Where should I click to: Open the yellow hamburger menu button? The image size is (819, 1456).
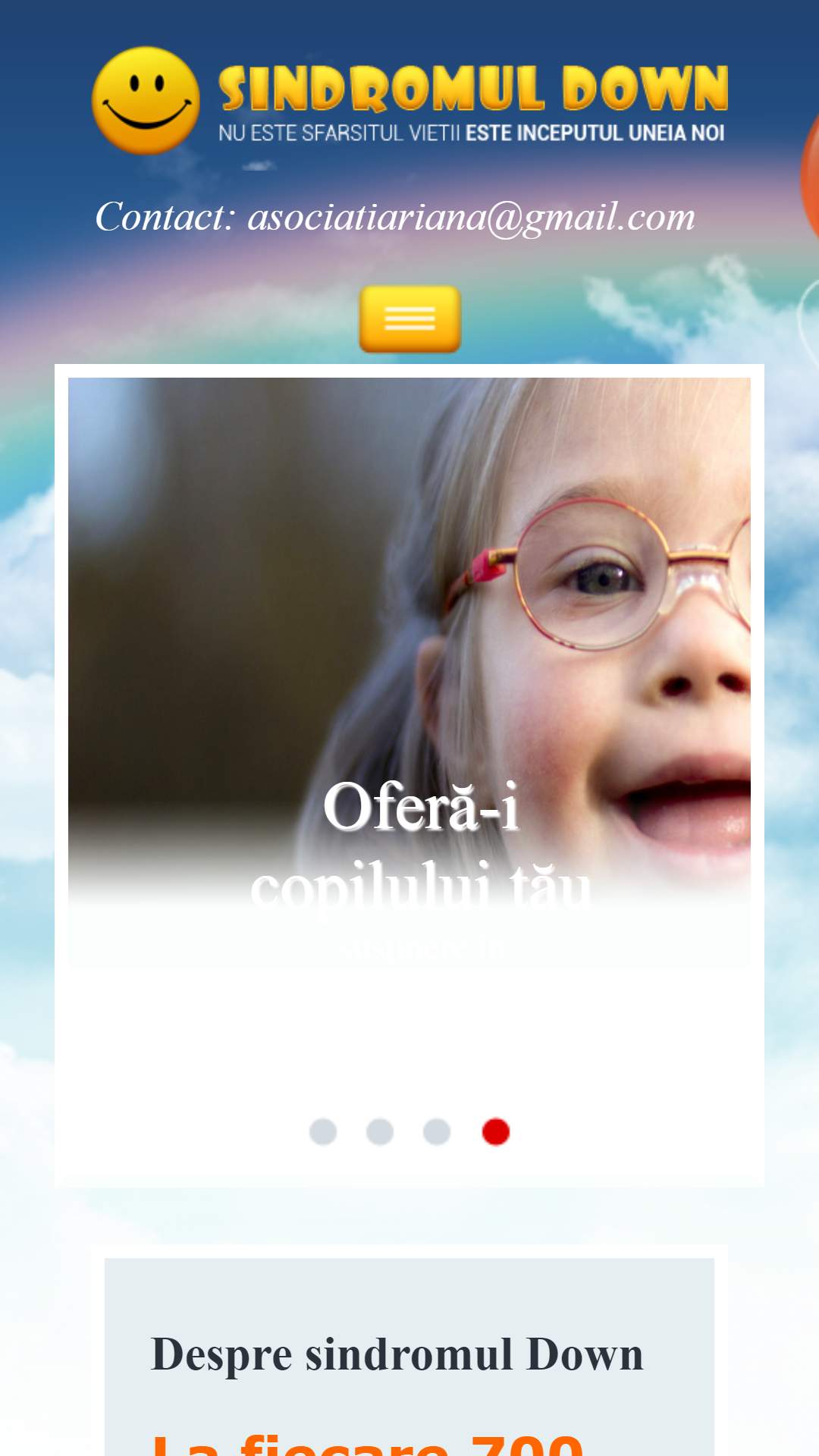click(409, 318)
